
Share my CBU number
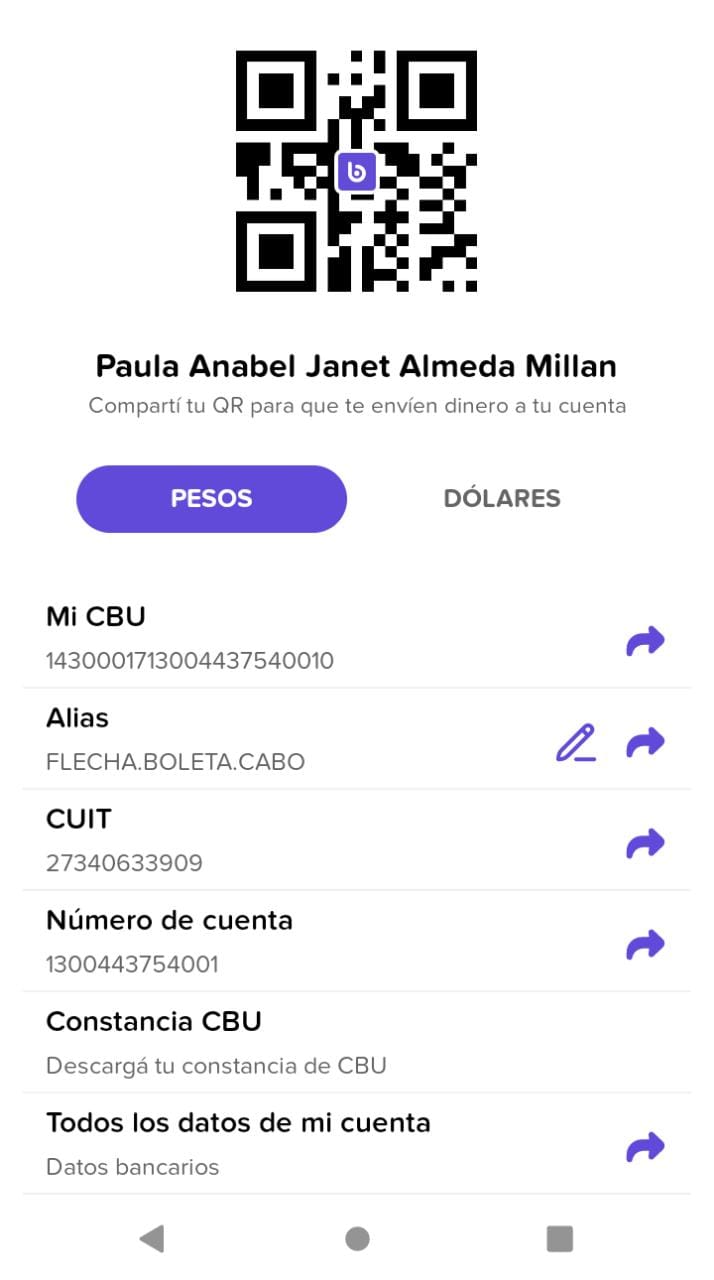click(645, 641)
